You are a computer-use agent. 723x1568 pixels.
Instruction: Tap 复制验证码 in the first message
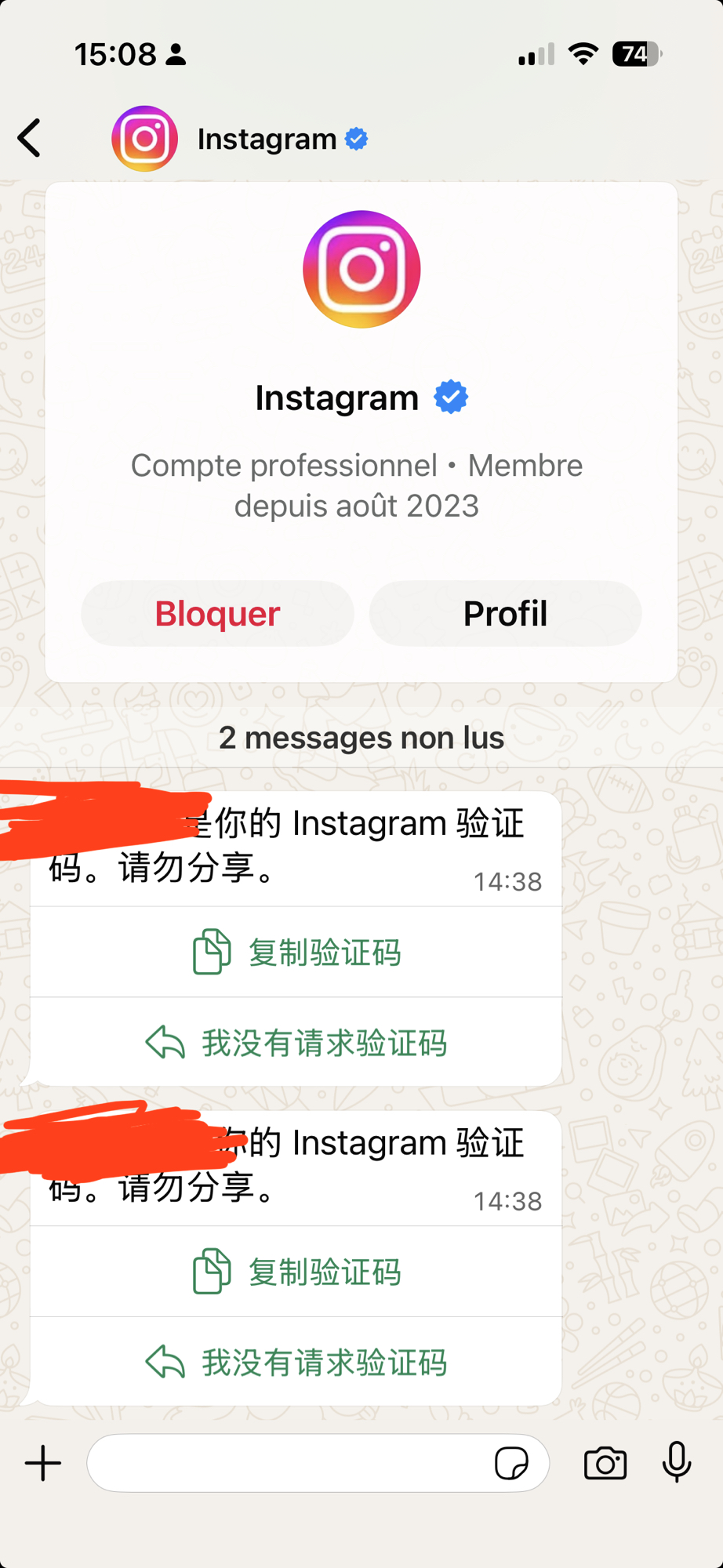(296, 953)
